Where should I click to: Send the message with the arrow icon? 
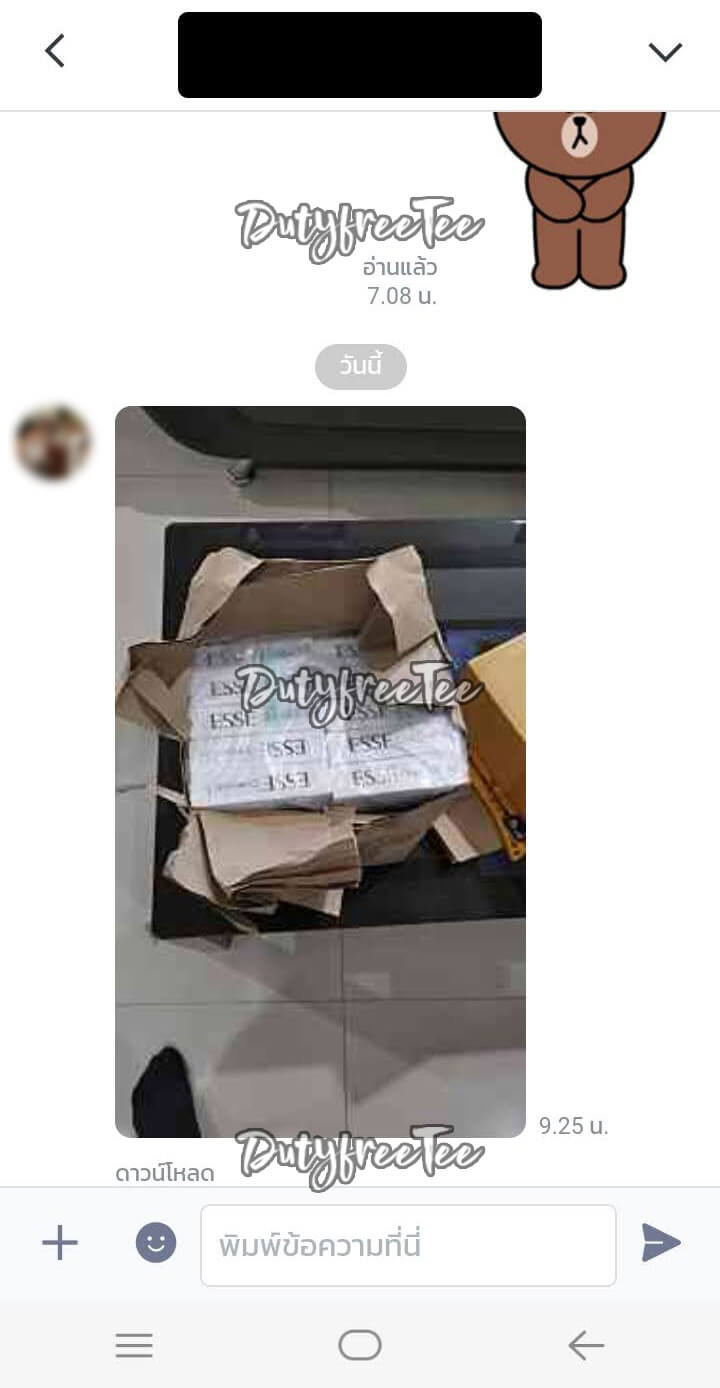click(661, 1243)
